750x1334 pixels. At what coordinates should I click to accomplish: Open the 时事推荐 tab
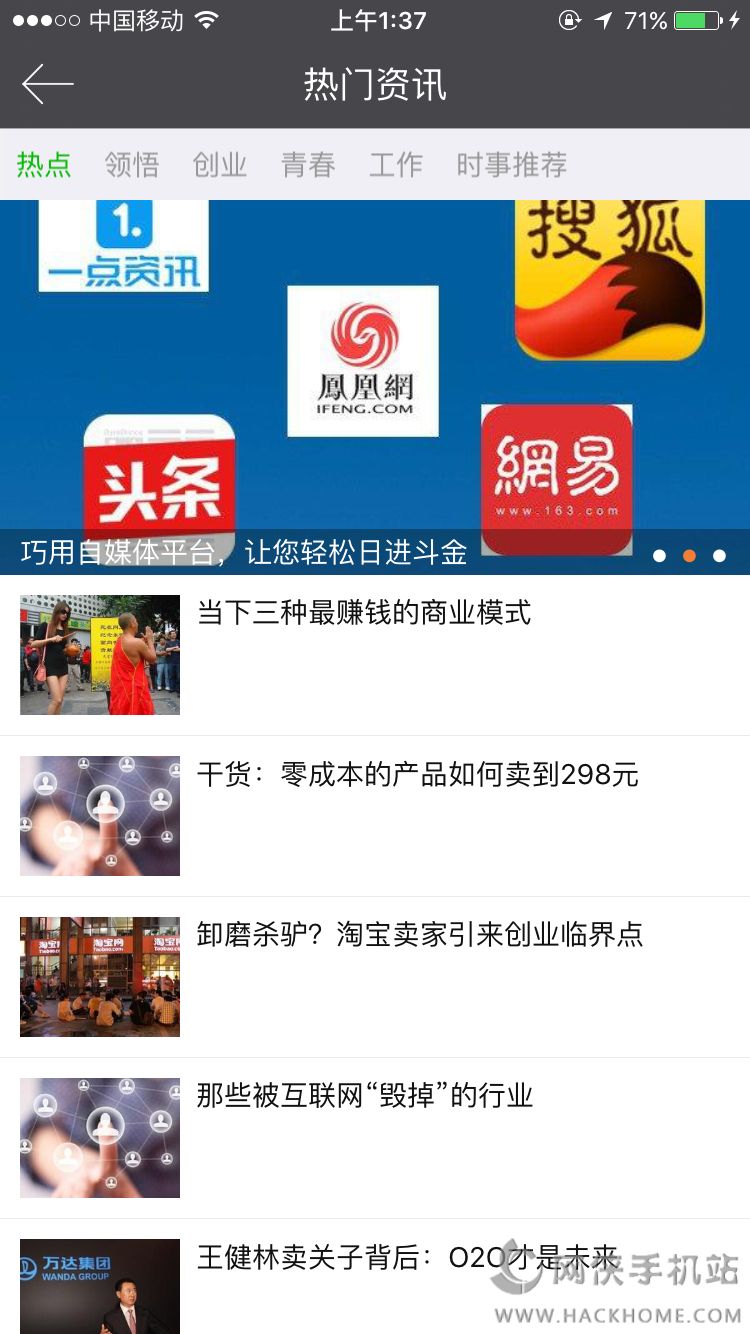[x=512, y=164]
